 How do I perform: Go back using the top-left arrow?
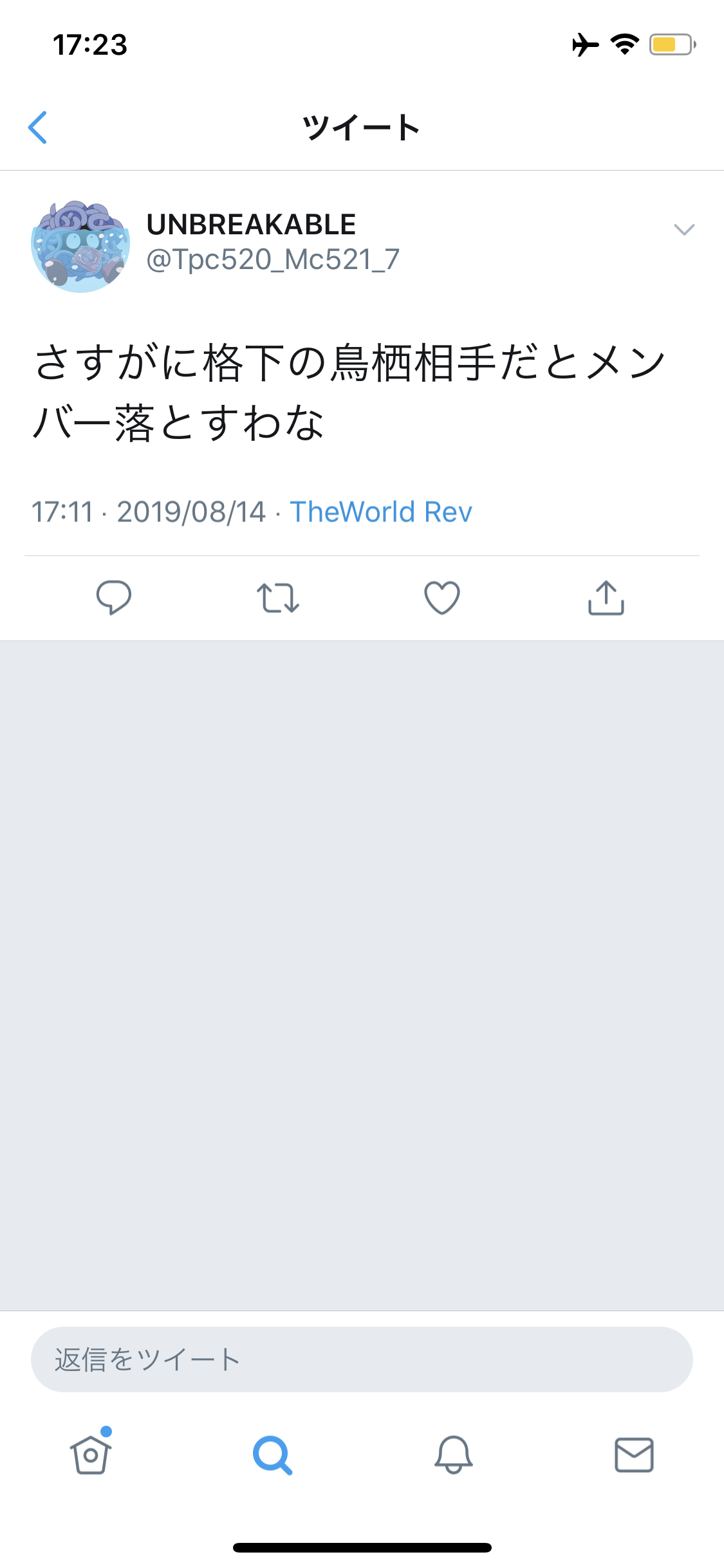tap(38, 127)
